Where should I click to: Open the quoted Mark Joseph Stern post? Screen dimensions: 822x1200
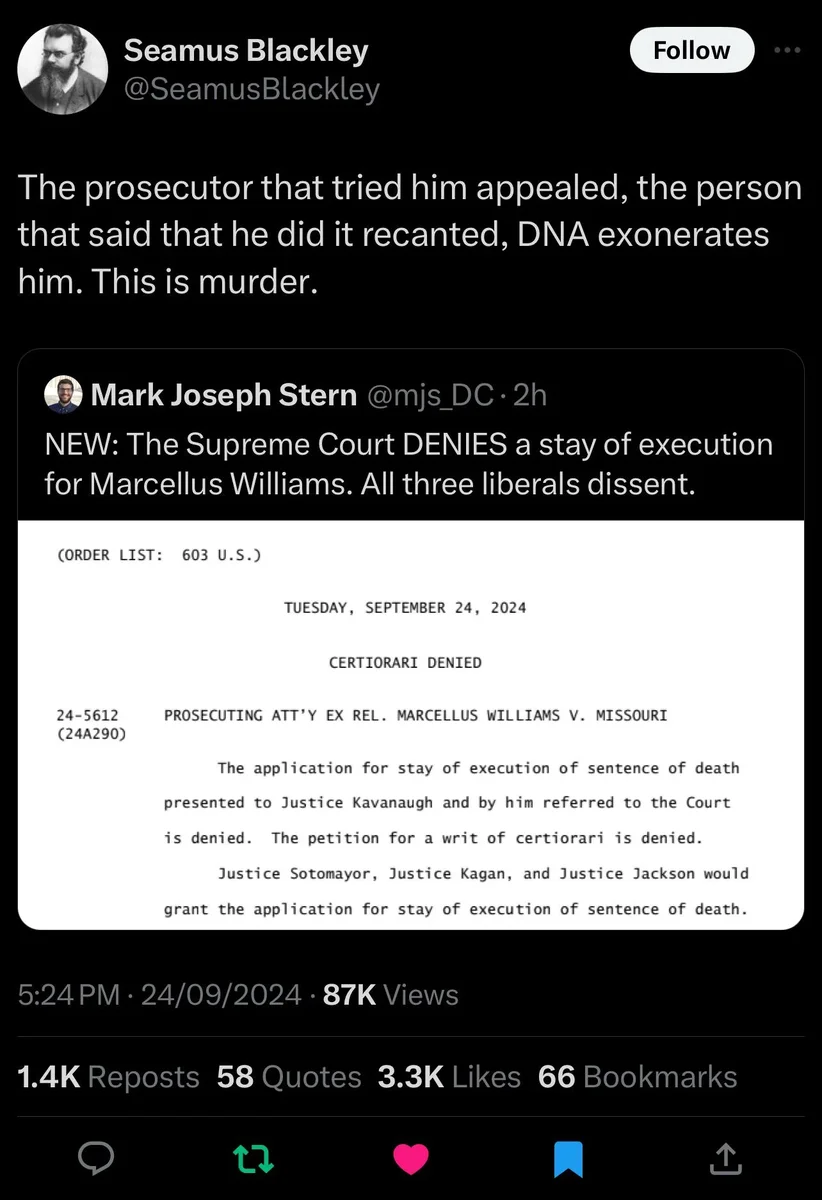tap(410, 440)
